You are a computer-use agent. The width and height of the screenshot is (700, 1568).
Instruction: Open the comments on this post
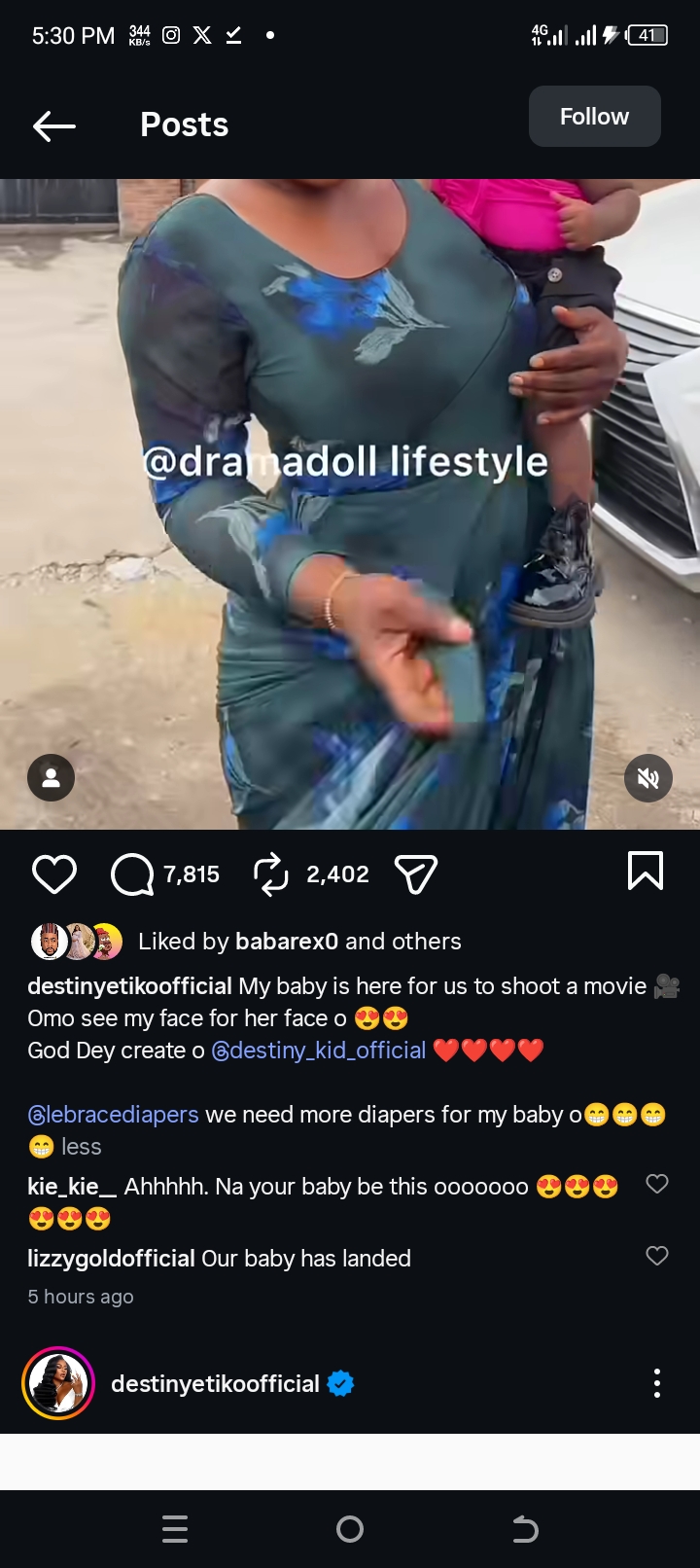coord(133,873)
